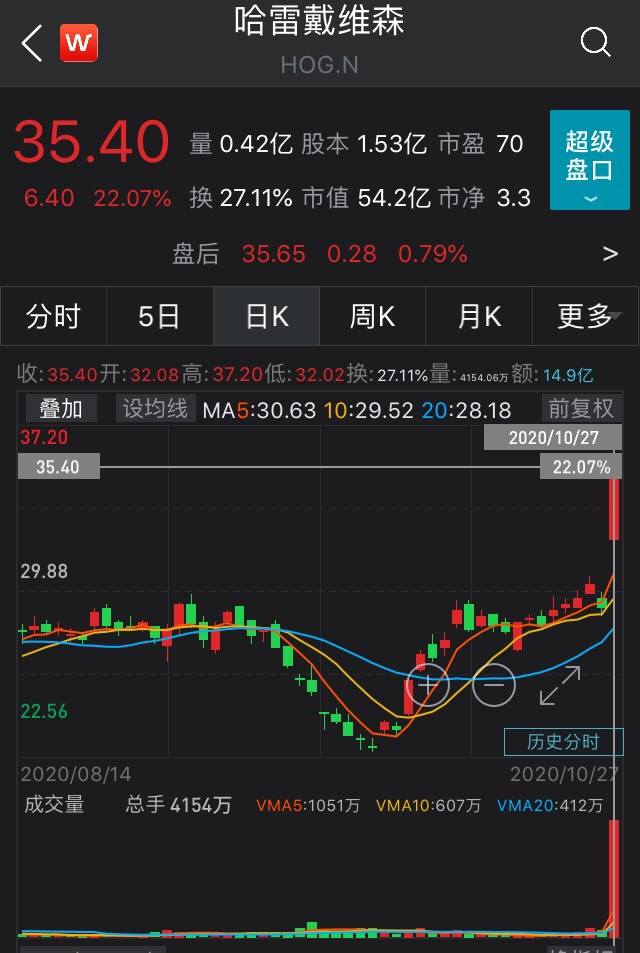
Task: Select the 日K tab
Action: (x=266, y=317)
